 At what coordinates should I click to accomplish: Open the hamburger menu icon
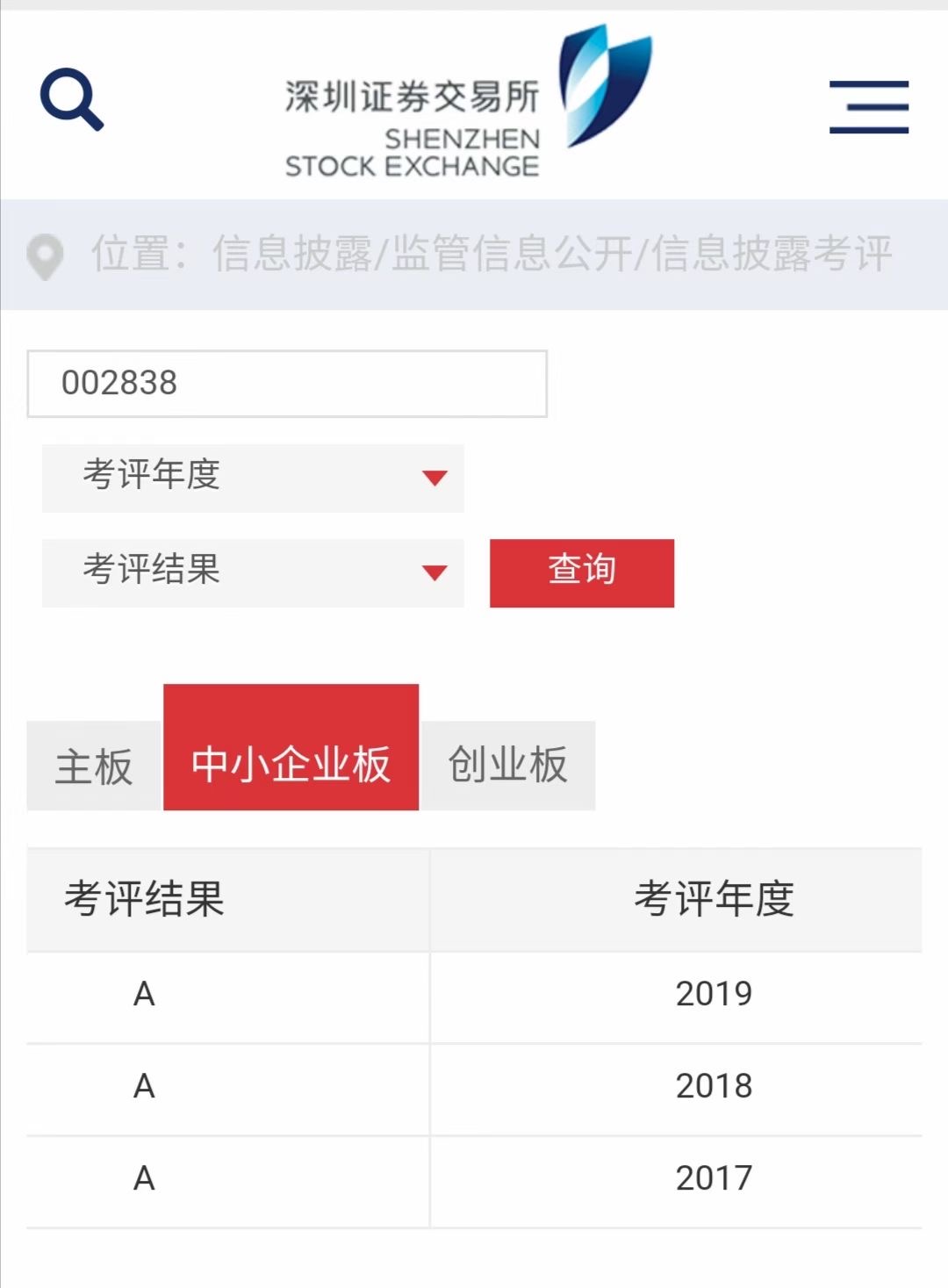[868, 105]
